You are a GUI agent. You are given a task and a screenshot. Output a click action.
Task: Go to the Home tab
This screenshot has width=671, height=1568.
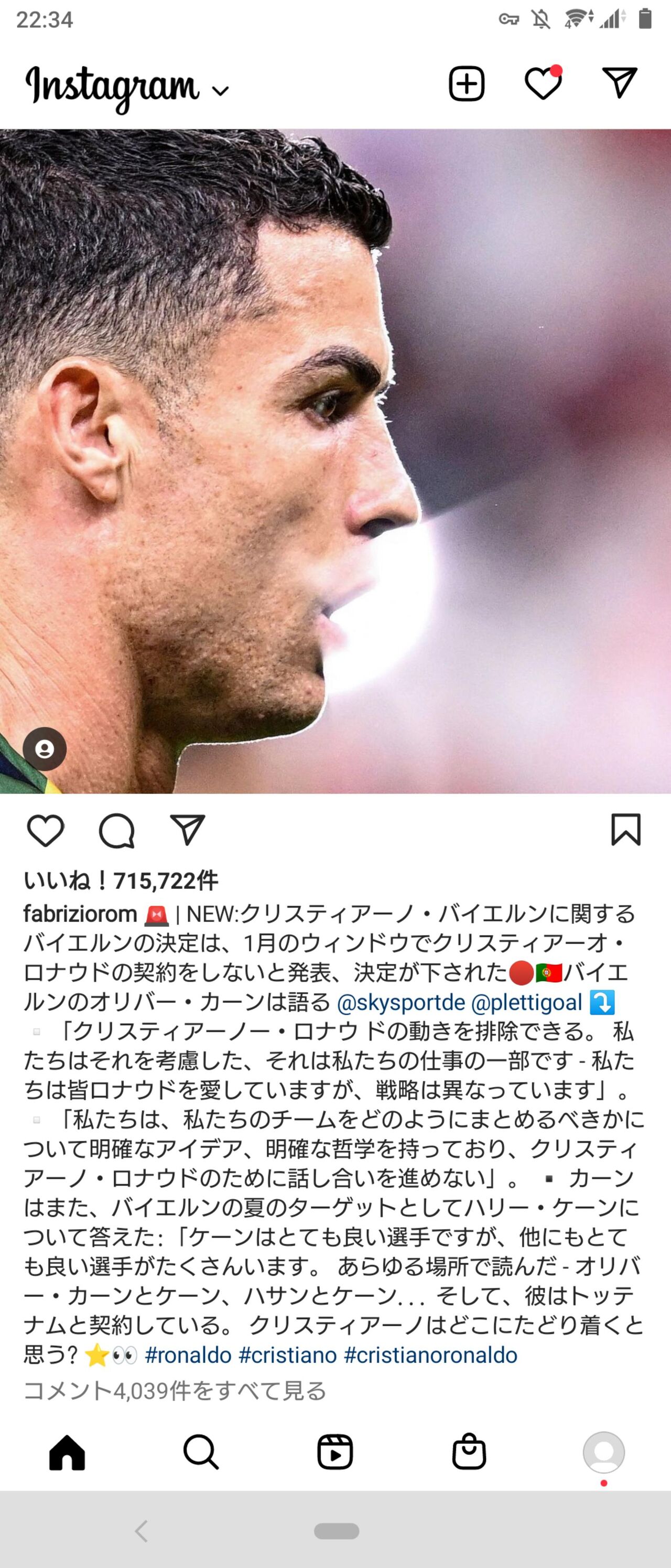(67, 1452)
